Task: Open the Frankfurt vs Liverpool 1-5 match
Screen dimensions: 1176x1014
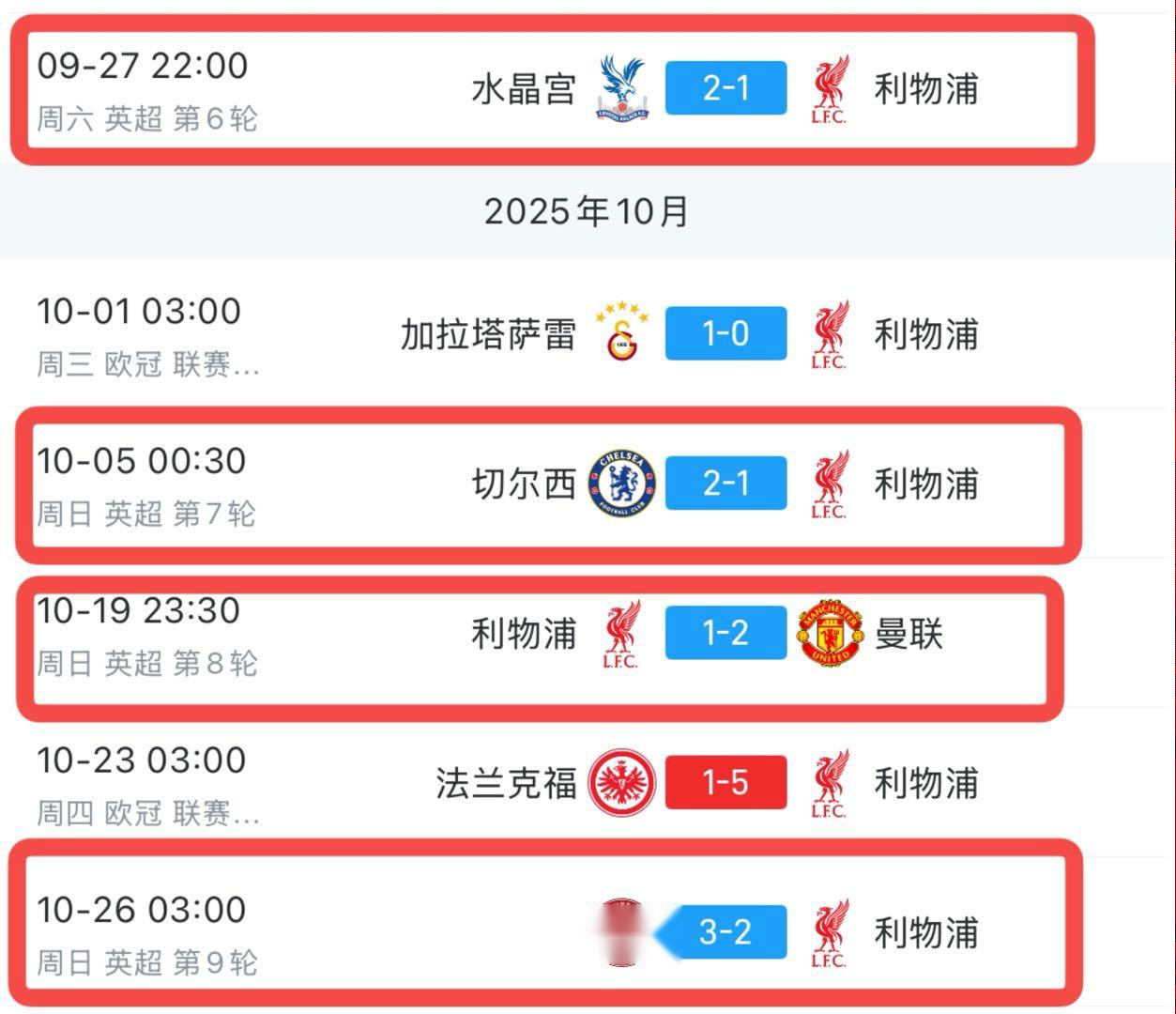Action: (x=725, y=782)
